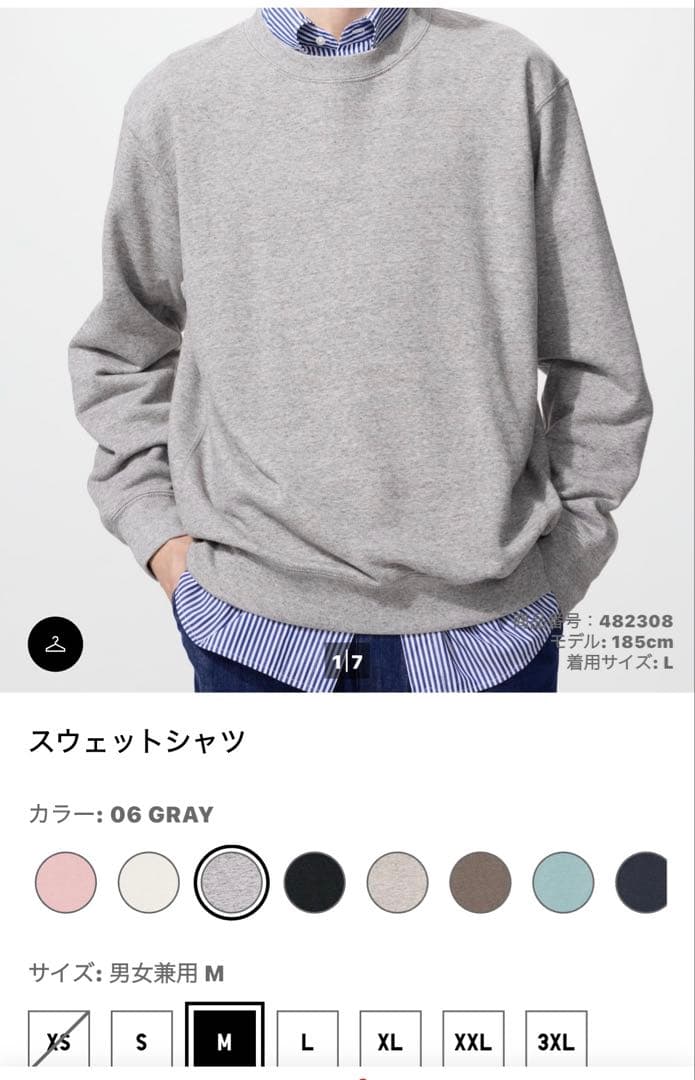Select size S
Viewport: 695px width, 1080px height.
(142, 1040)
